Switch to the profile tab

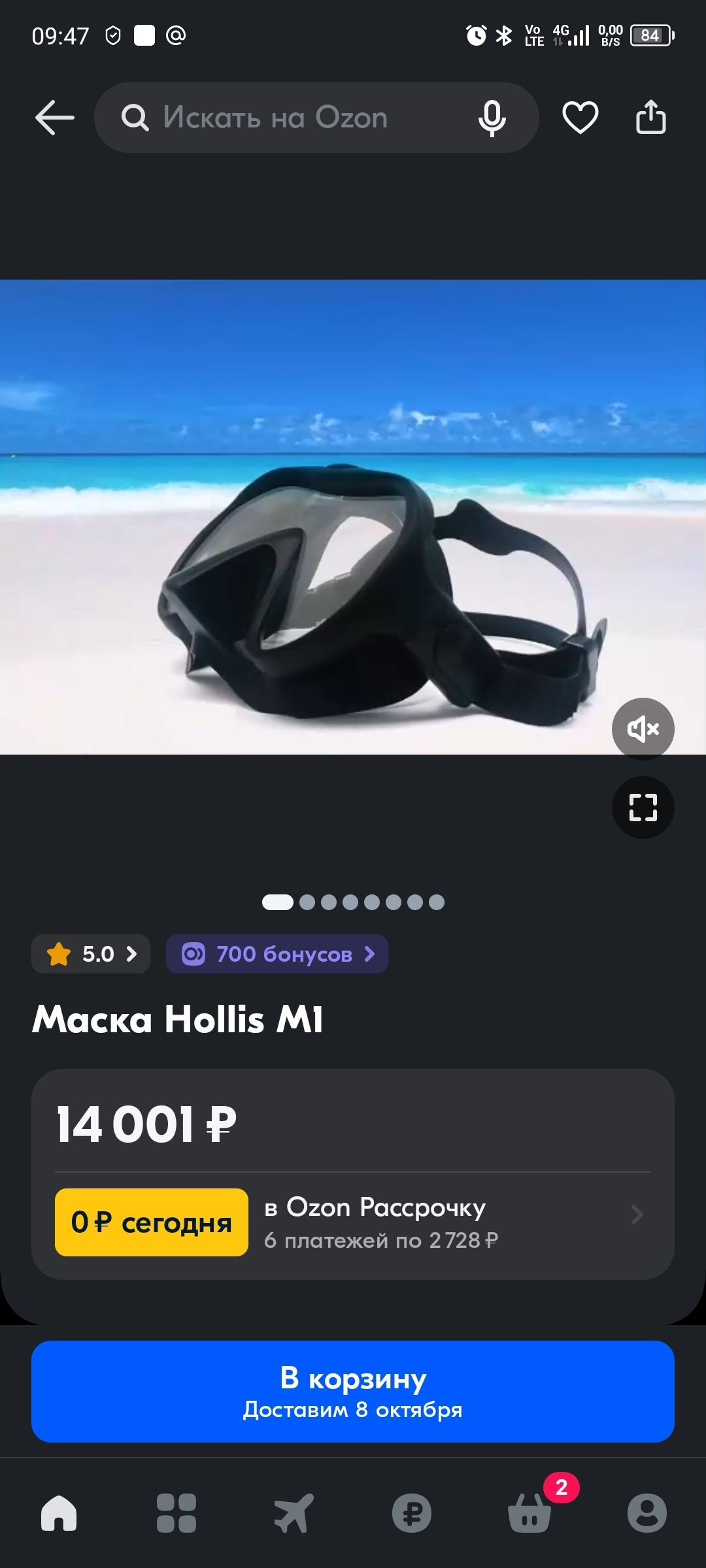[x=647, y=1513]
